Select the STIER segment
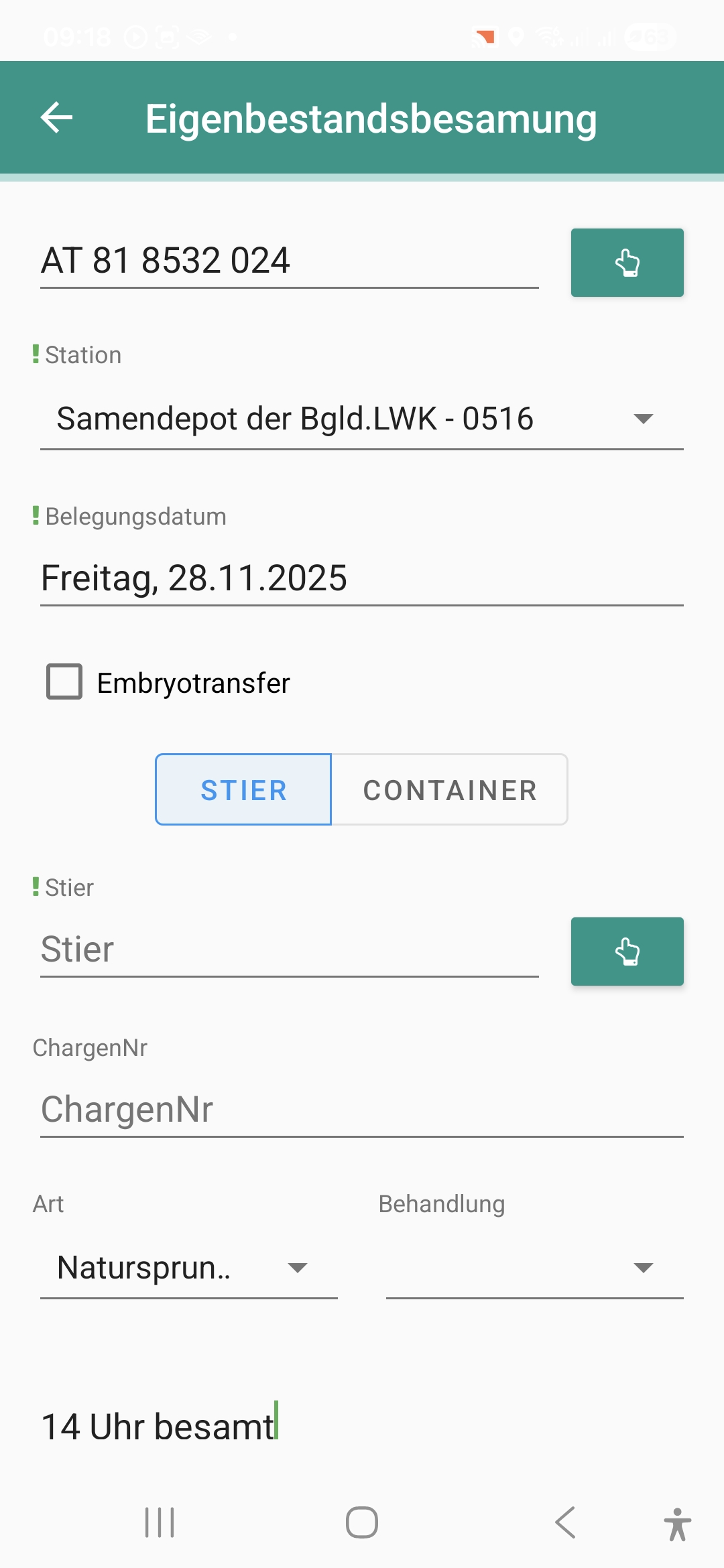Image resolution: width=724 pixels, height=1568 pixels. coord(243,790)
